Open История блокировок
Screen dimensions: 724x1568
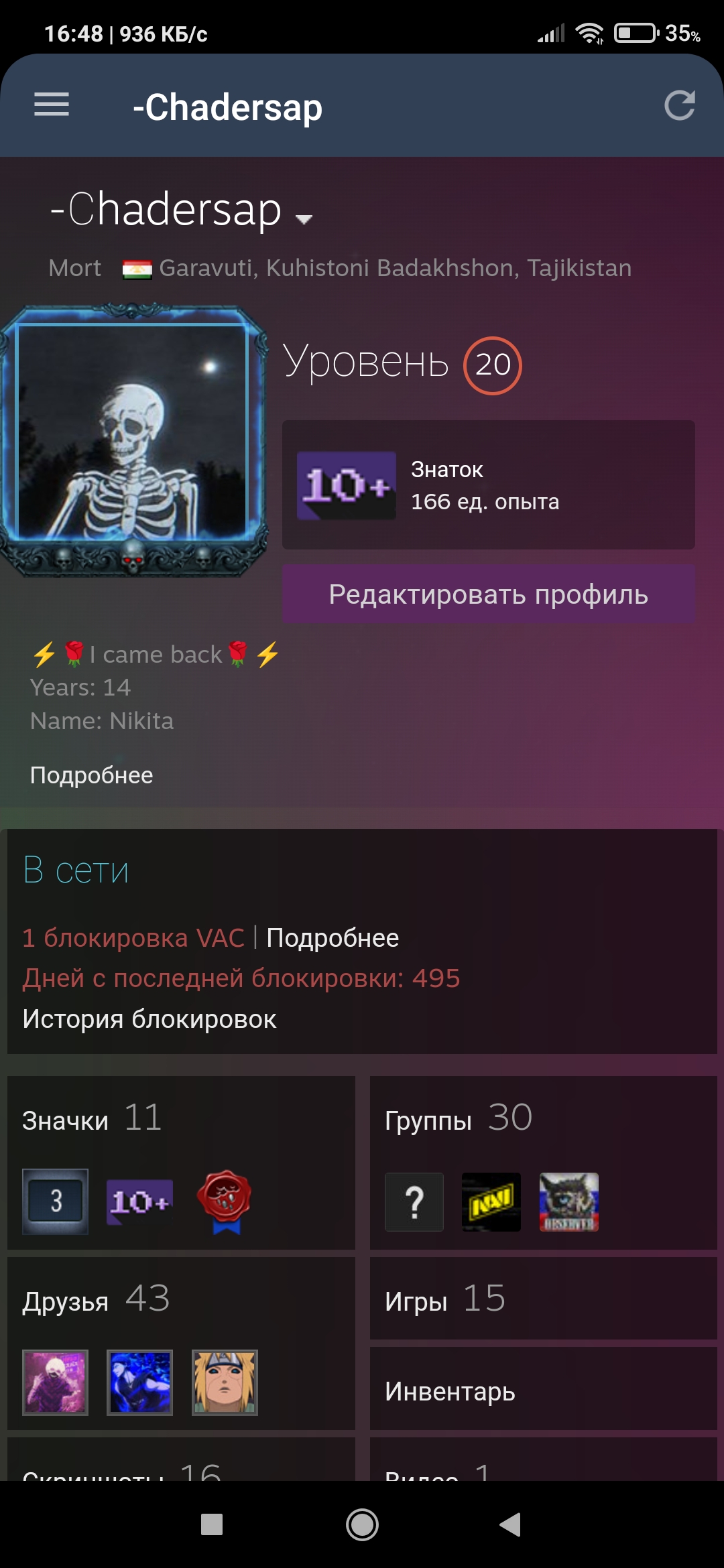tap(149, 1019)
